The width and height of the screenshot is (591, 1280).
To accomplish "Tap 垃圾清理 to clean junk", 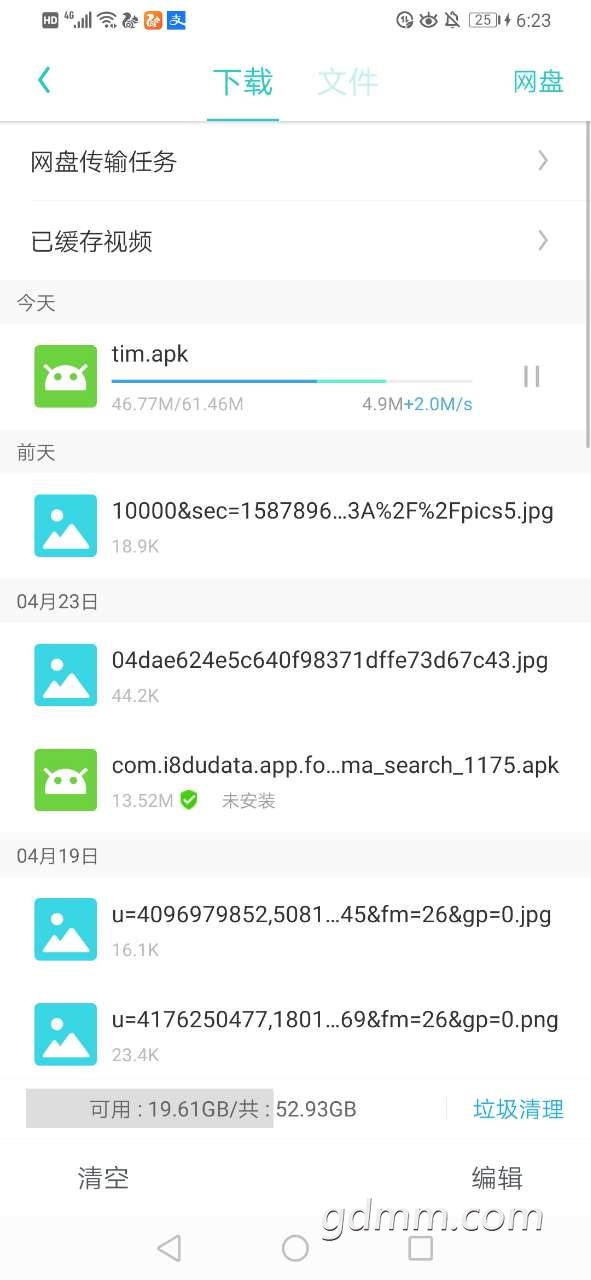I will point(518,1109).
